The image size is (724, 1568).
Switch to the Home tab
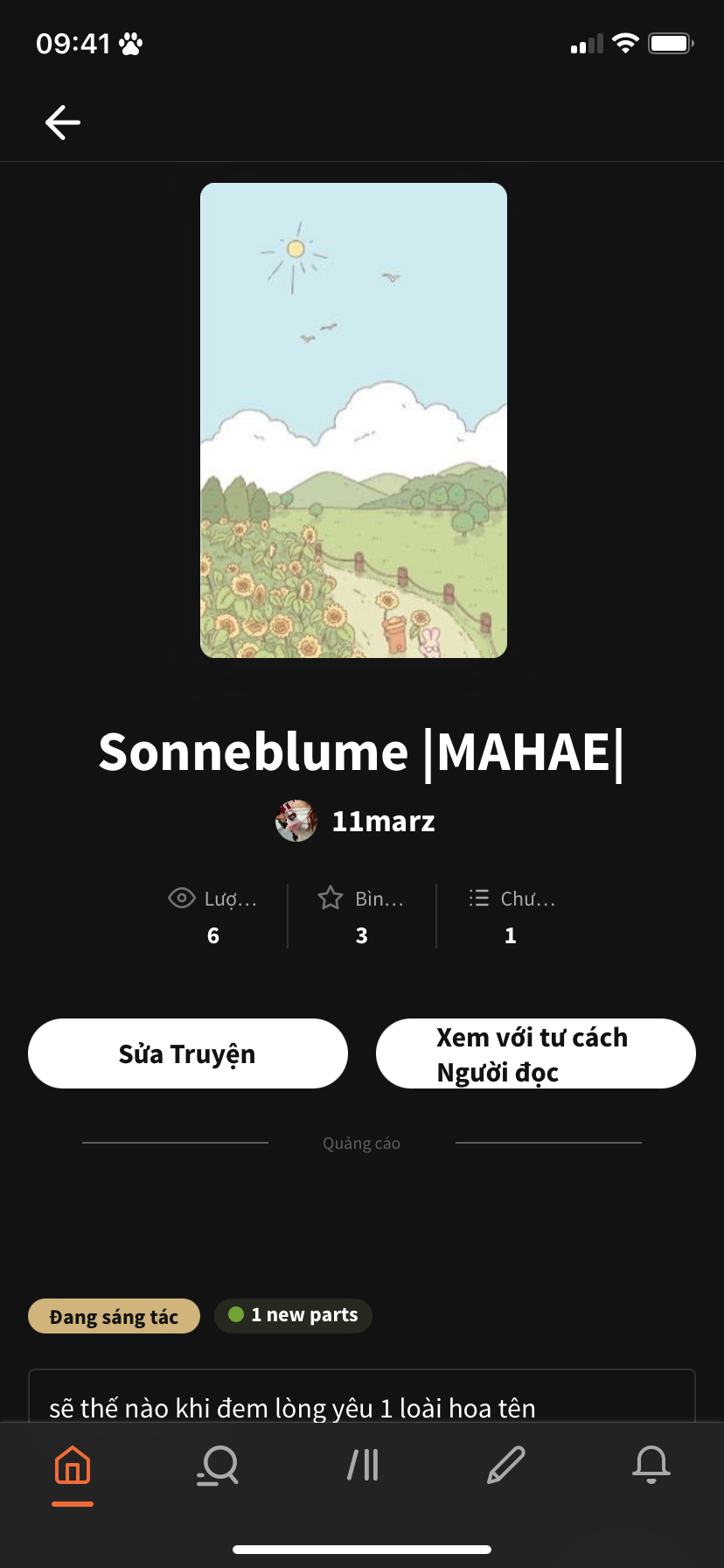(73, 1465)
